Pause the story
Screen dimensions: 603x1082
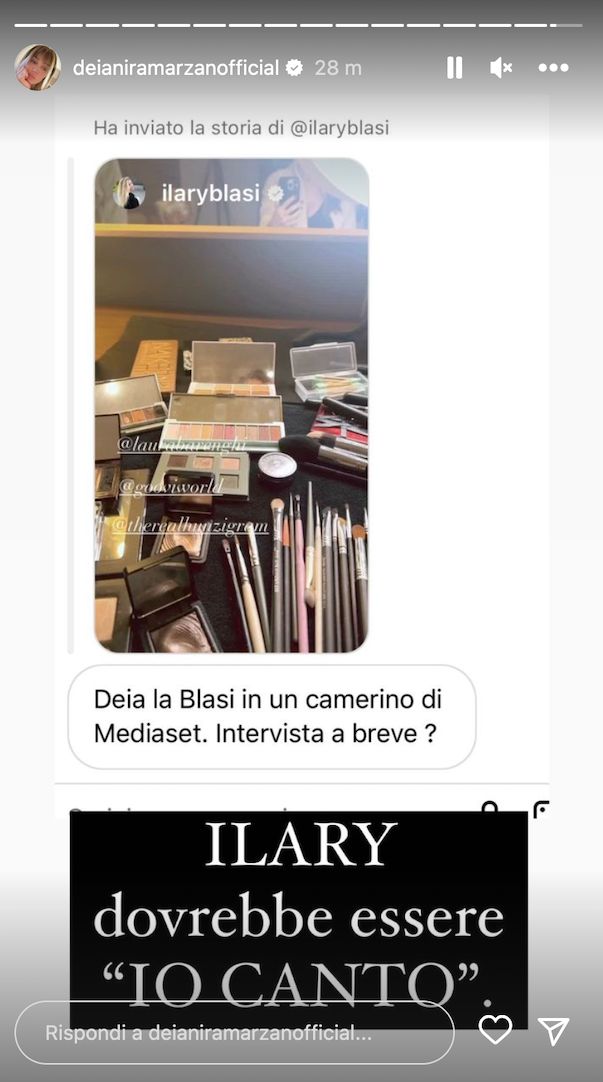[454, 68]
